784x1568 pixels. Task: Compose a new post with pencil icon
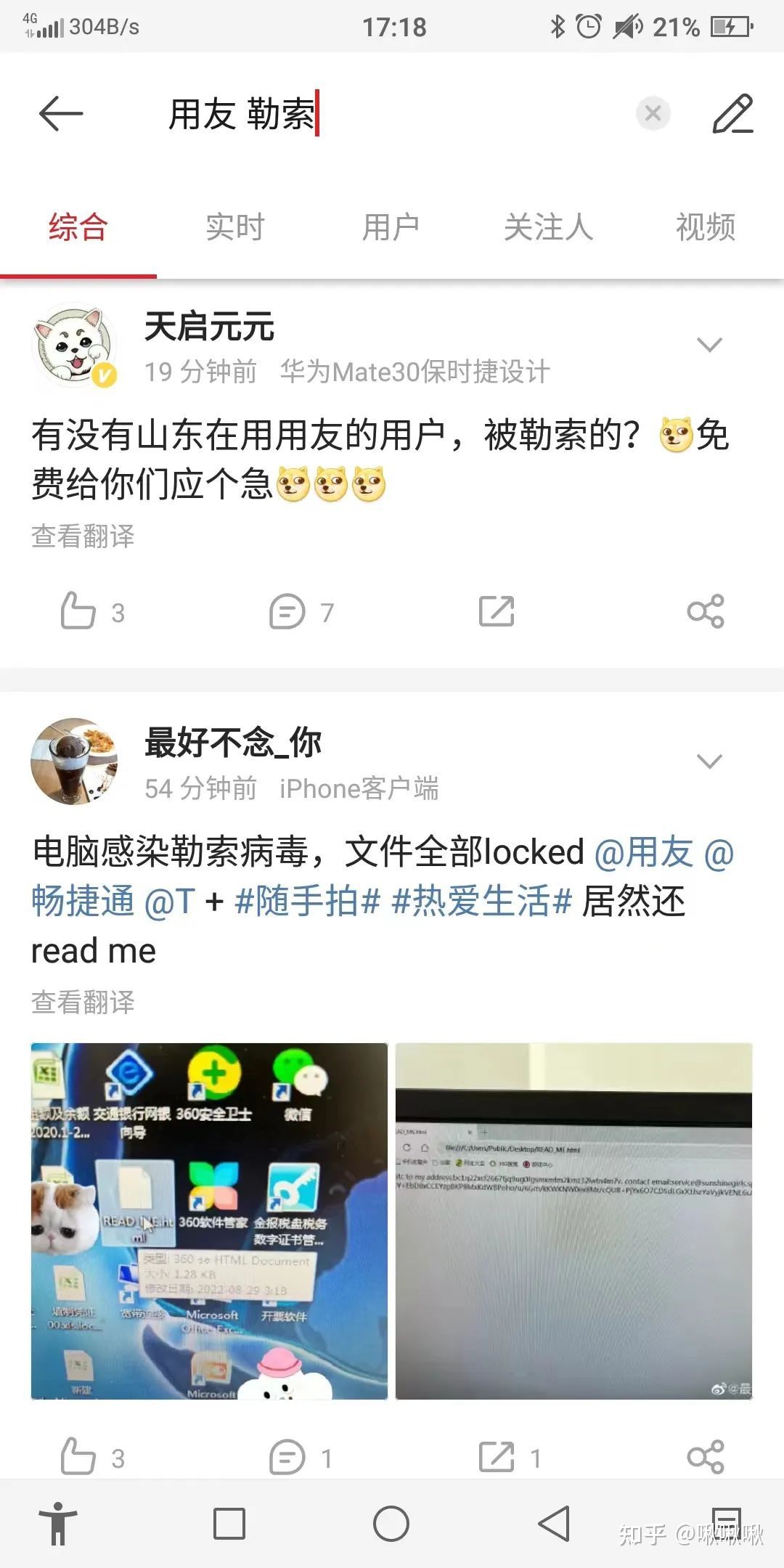[732, 113]
